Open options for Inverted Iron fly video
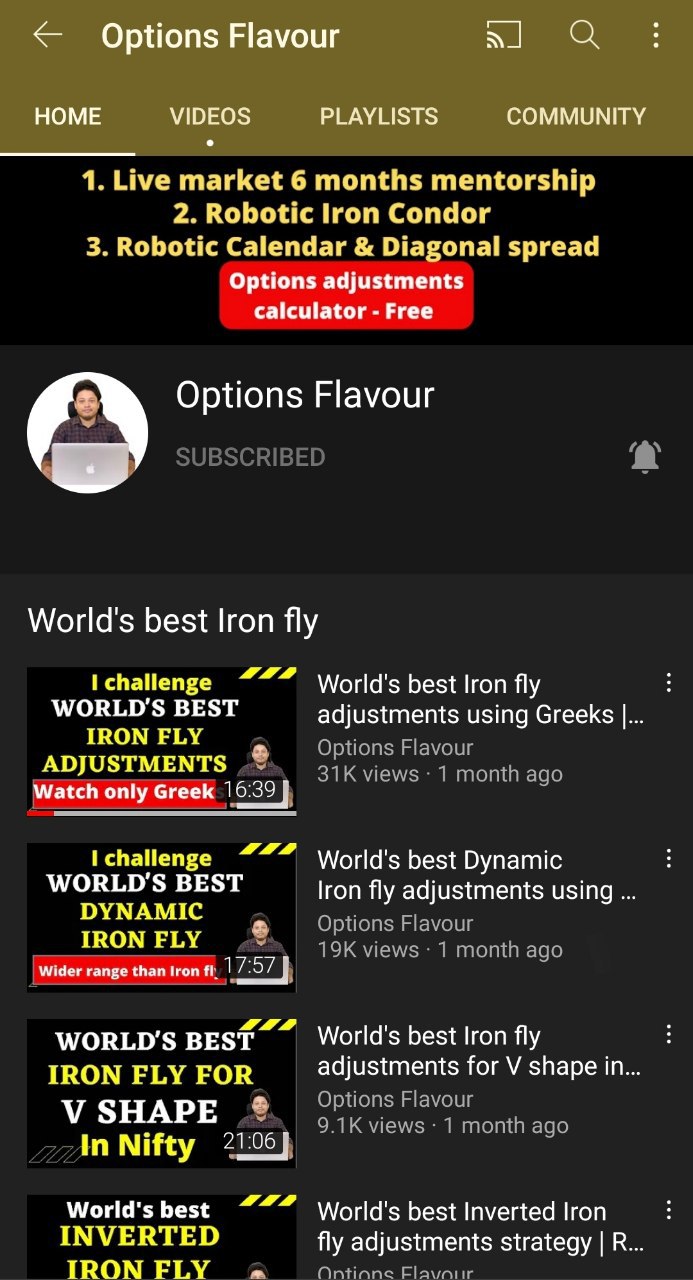This screenshot has width=693, height=1280. (x=668, y=1212)
